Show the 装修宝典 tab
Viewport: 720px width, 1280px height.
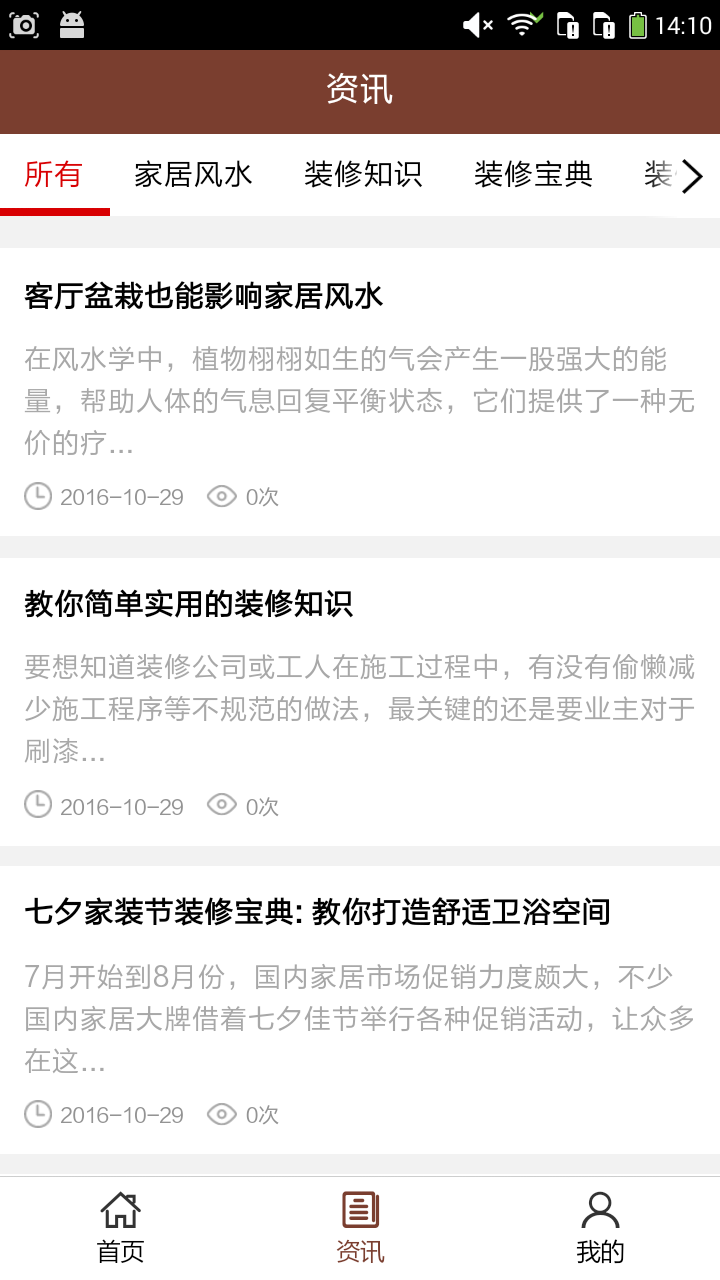[533, 175]
